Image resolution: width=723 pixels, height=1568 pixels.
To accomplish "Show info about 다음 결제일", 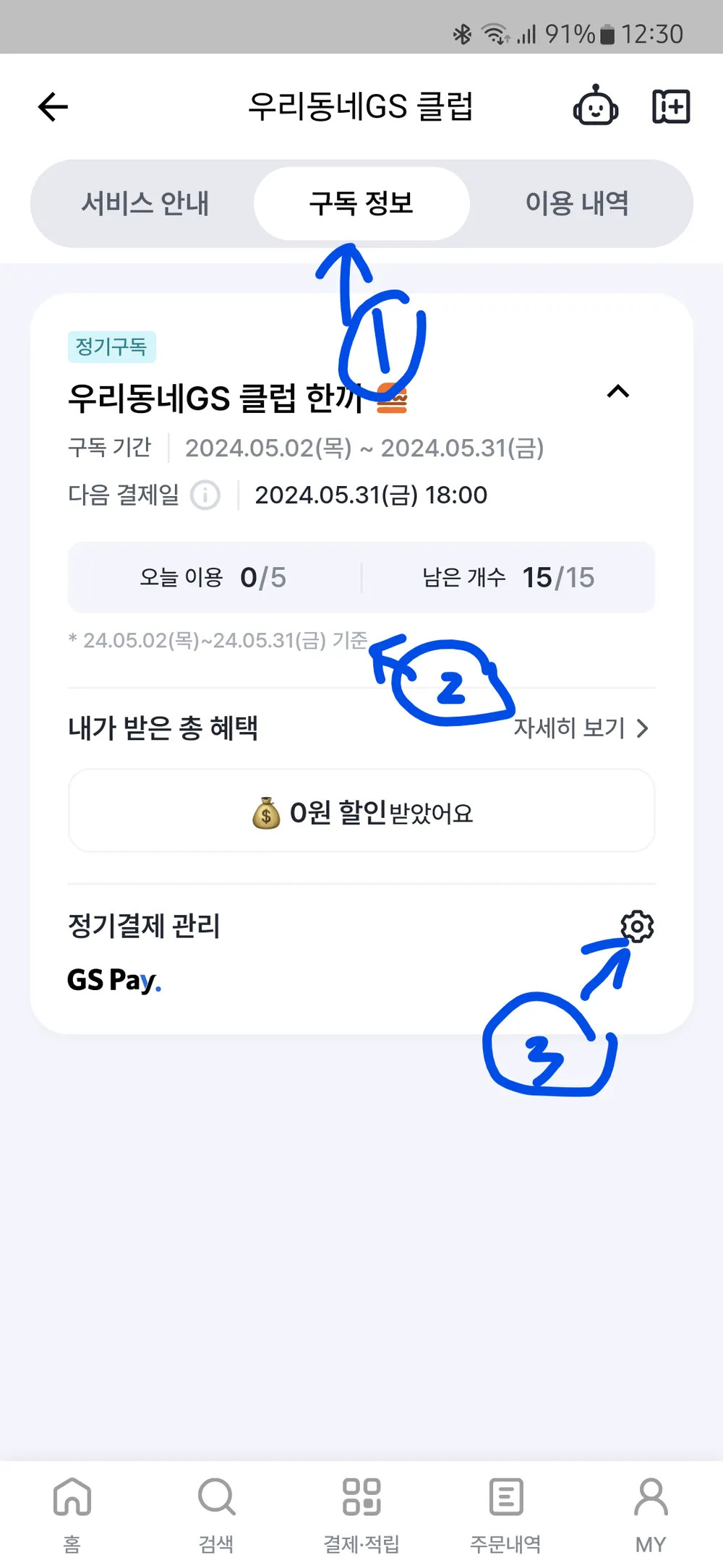I will coord(205,495).
